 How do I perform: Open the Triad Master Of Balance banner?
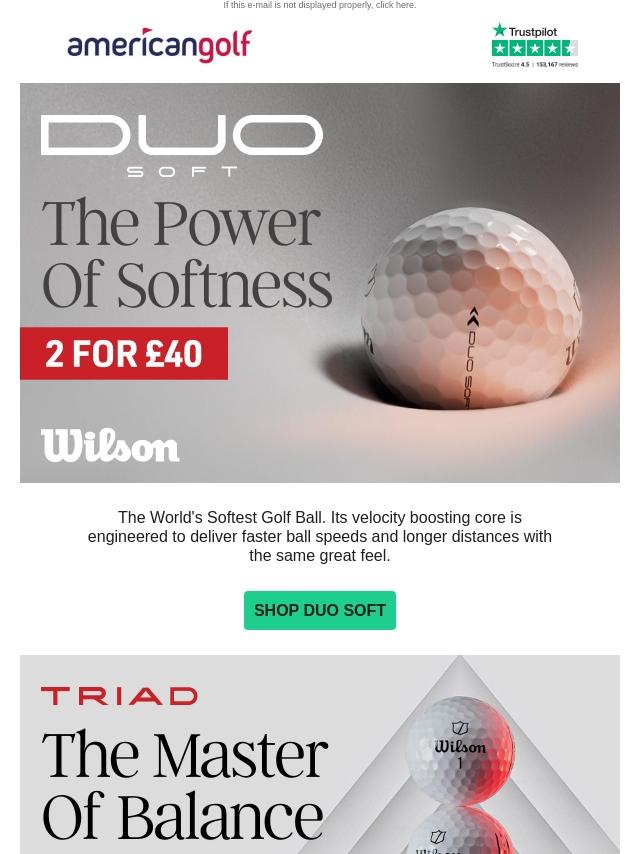pos(319,754)
